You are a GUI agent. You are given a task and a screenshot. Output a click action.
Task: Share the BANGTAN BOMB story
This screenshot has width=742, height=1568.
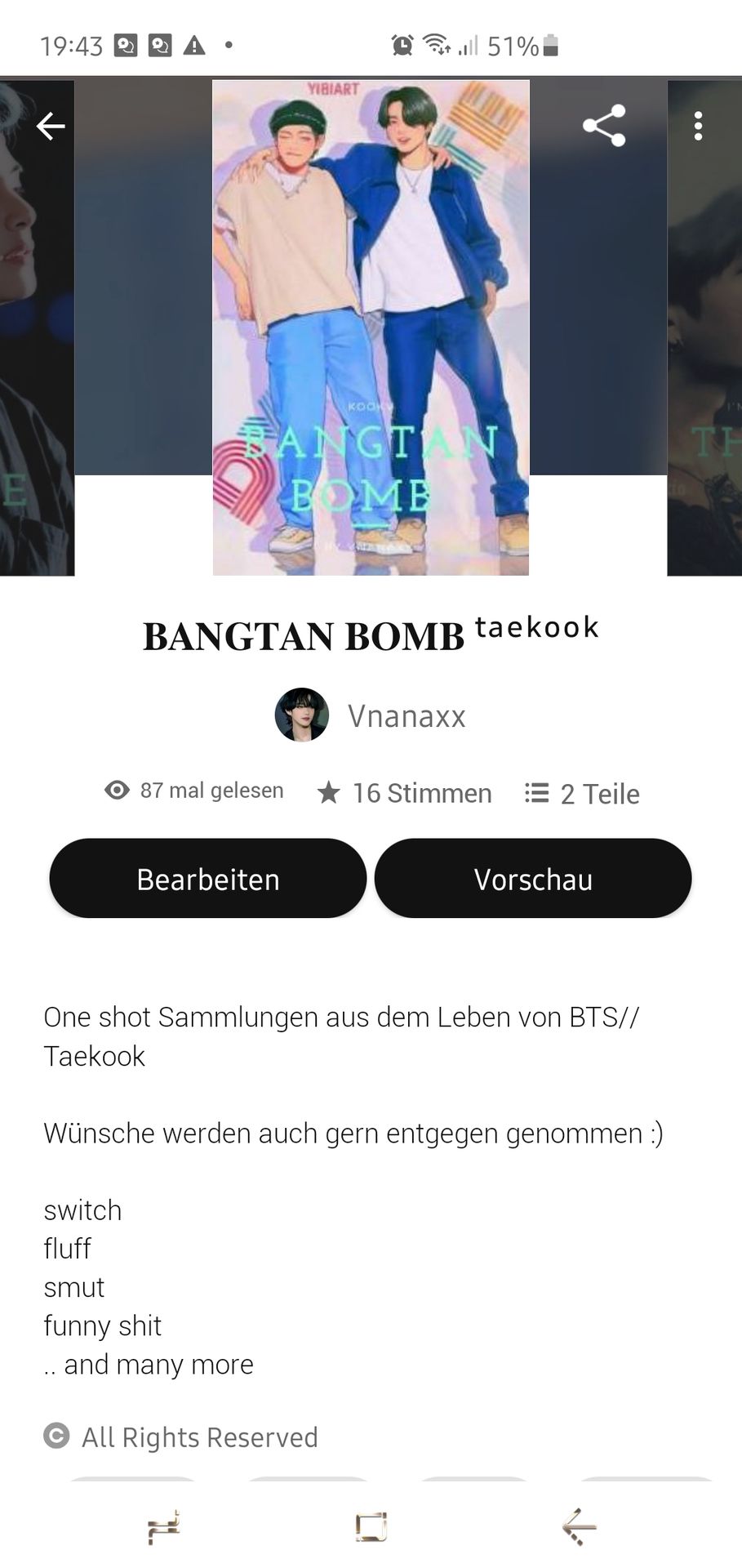(604, 126)
